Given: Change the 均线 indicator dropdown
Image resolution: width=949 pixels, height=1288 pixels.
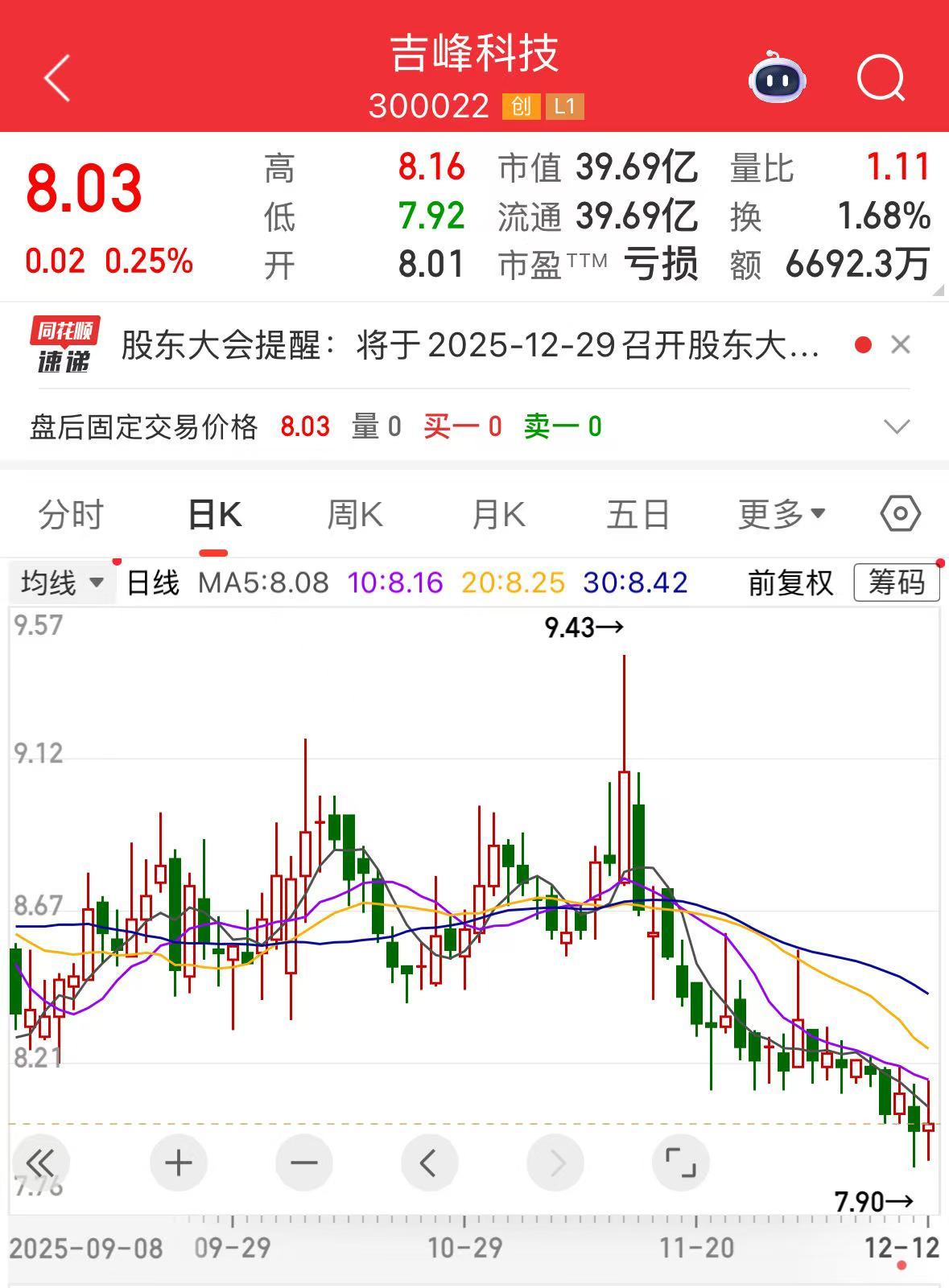Looking at the screenshot, I should click(x=63, y=582).
